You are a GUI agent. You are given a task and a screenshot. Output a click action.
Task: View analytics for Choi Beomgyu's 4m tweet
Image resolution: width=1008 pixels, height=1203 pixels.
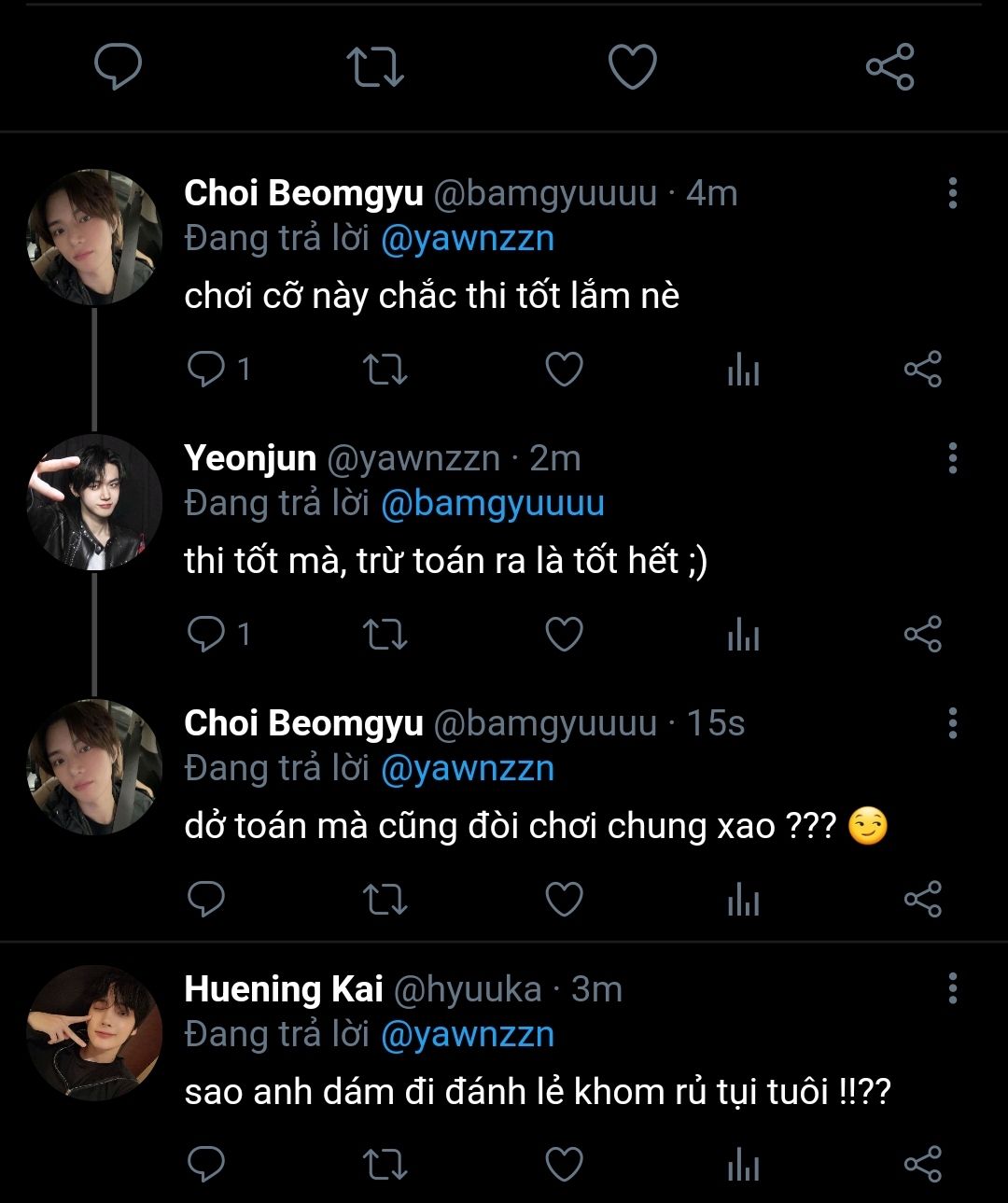[x=743, y=371]
